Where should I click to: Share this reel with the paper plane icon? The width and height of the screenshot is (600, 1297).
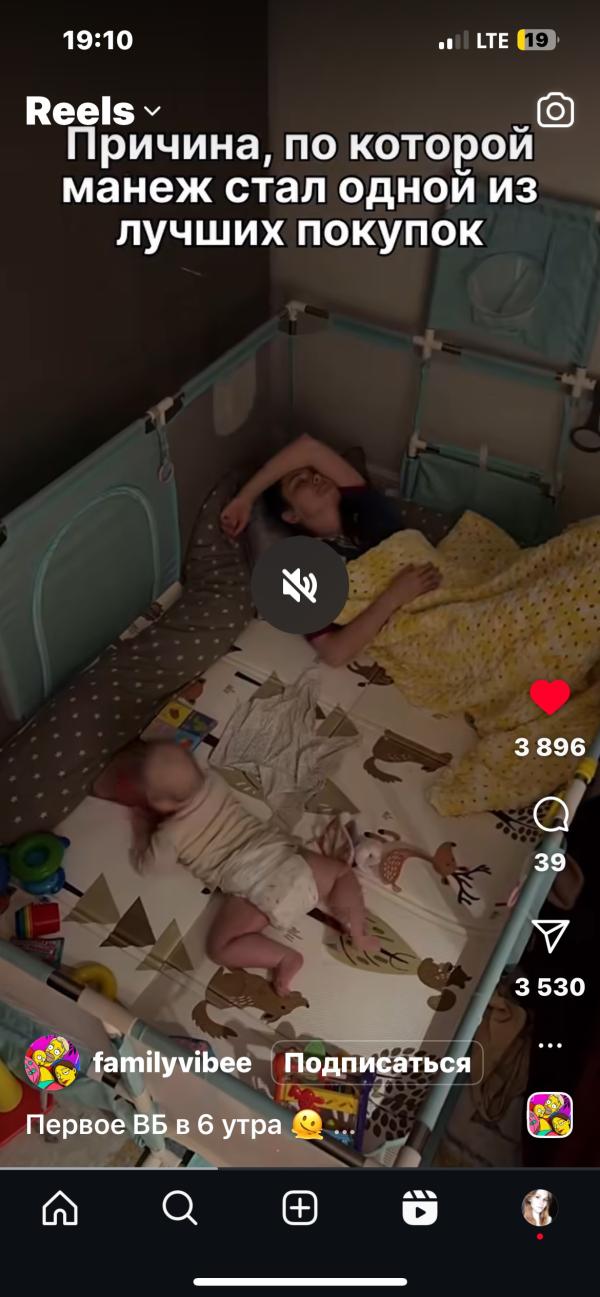click(x=550, y=936)
